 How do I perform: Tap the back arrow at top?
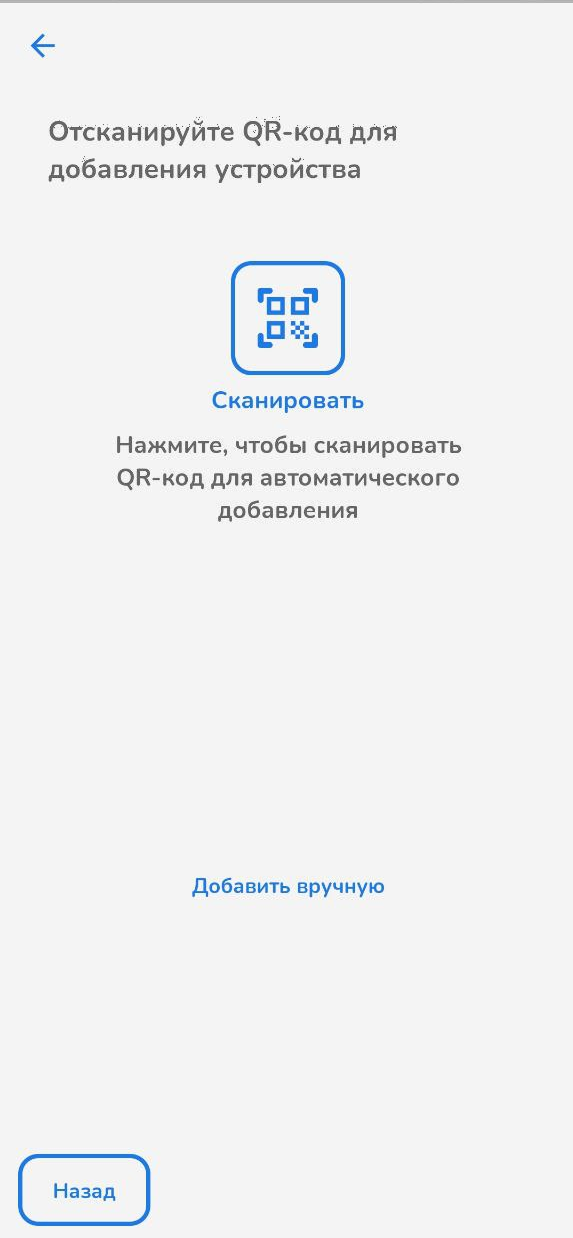pyautogui.click(x=43, y=45)
